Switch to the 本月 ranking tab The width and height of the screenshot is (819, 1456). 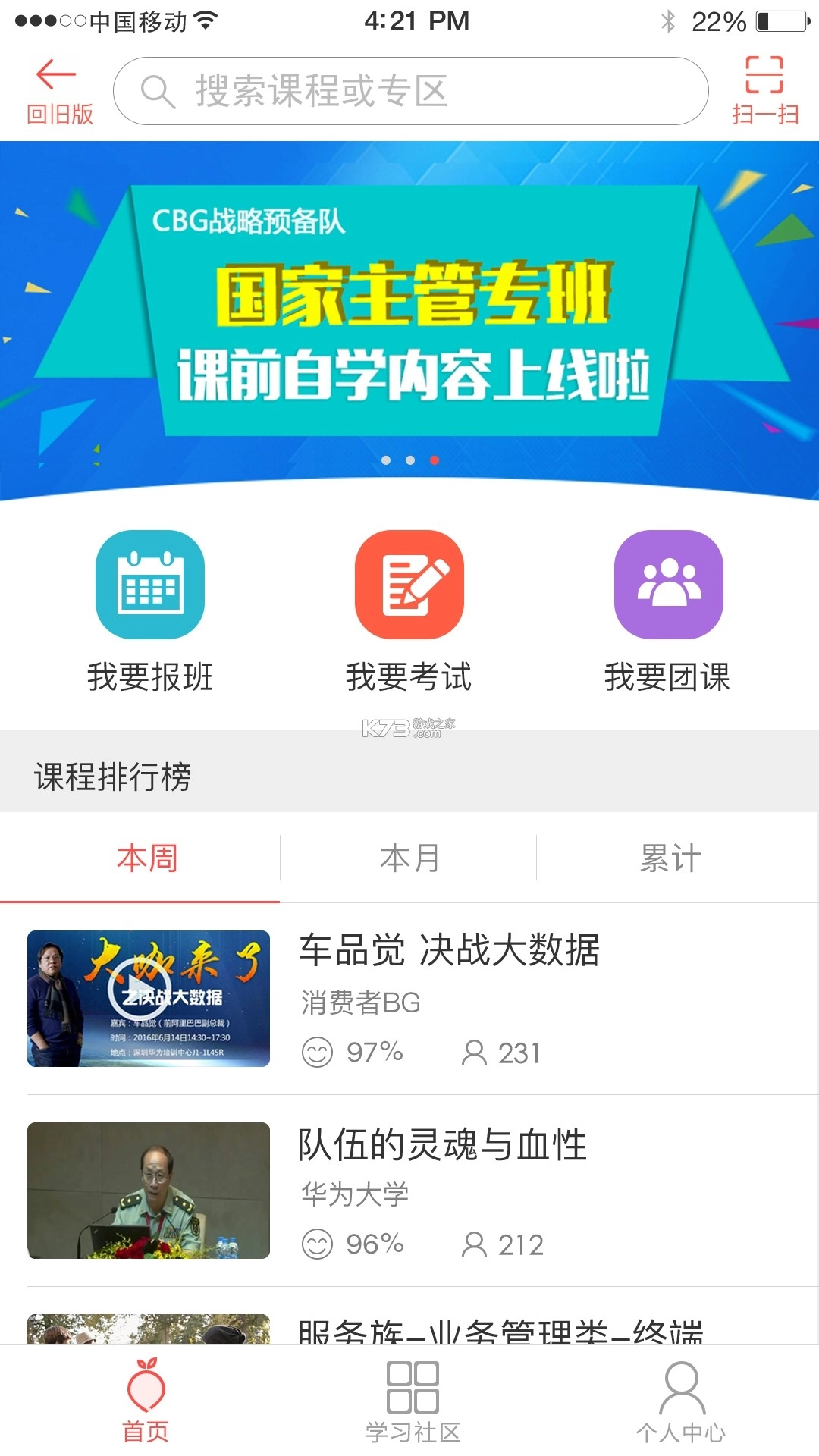pos(409,858)
